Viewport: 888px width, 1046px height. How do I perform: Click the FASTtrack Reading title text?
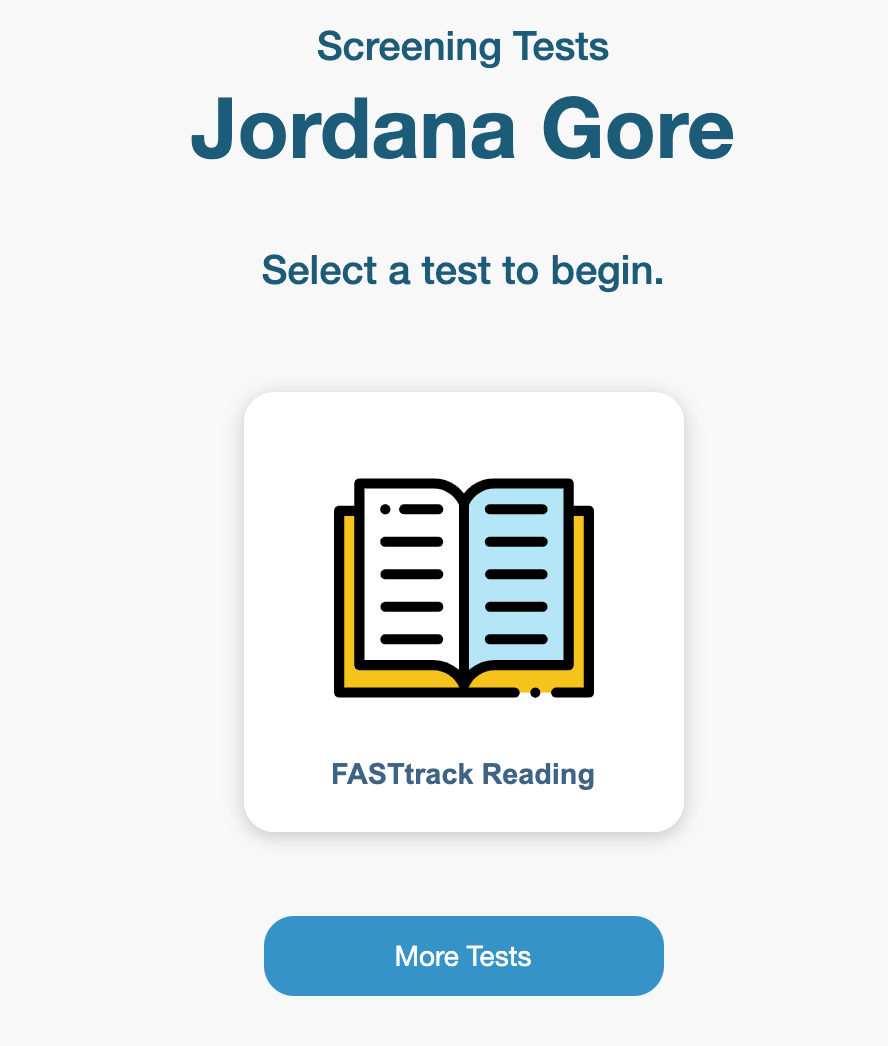(x=462, y=773)
